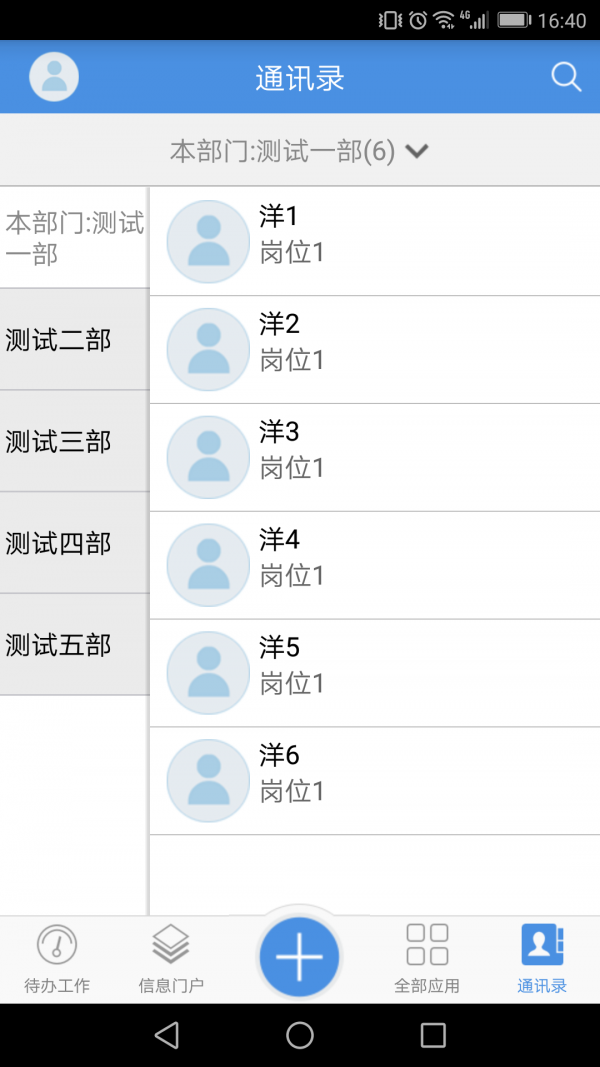Switch to the 信息门户 tab

[171, 959]
